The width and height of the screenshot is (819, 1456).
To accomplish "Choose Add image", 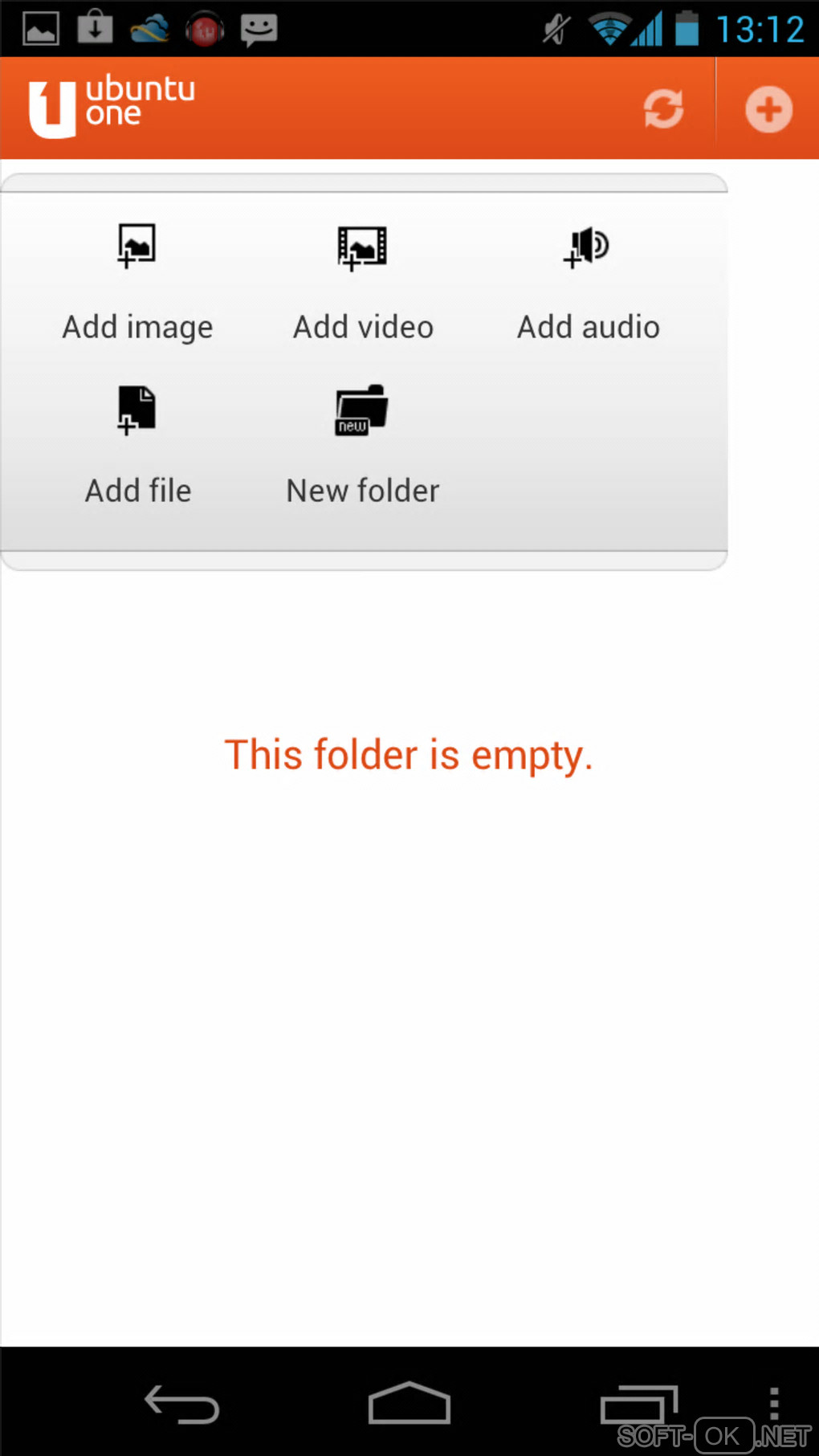I will [137, 282].
